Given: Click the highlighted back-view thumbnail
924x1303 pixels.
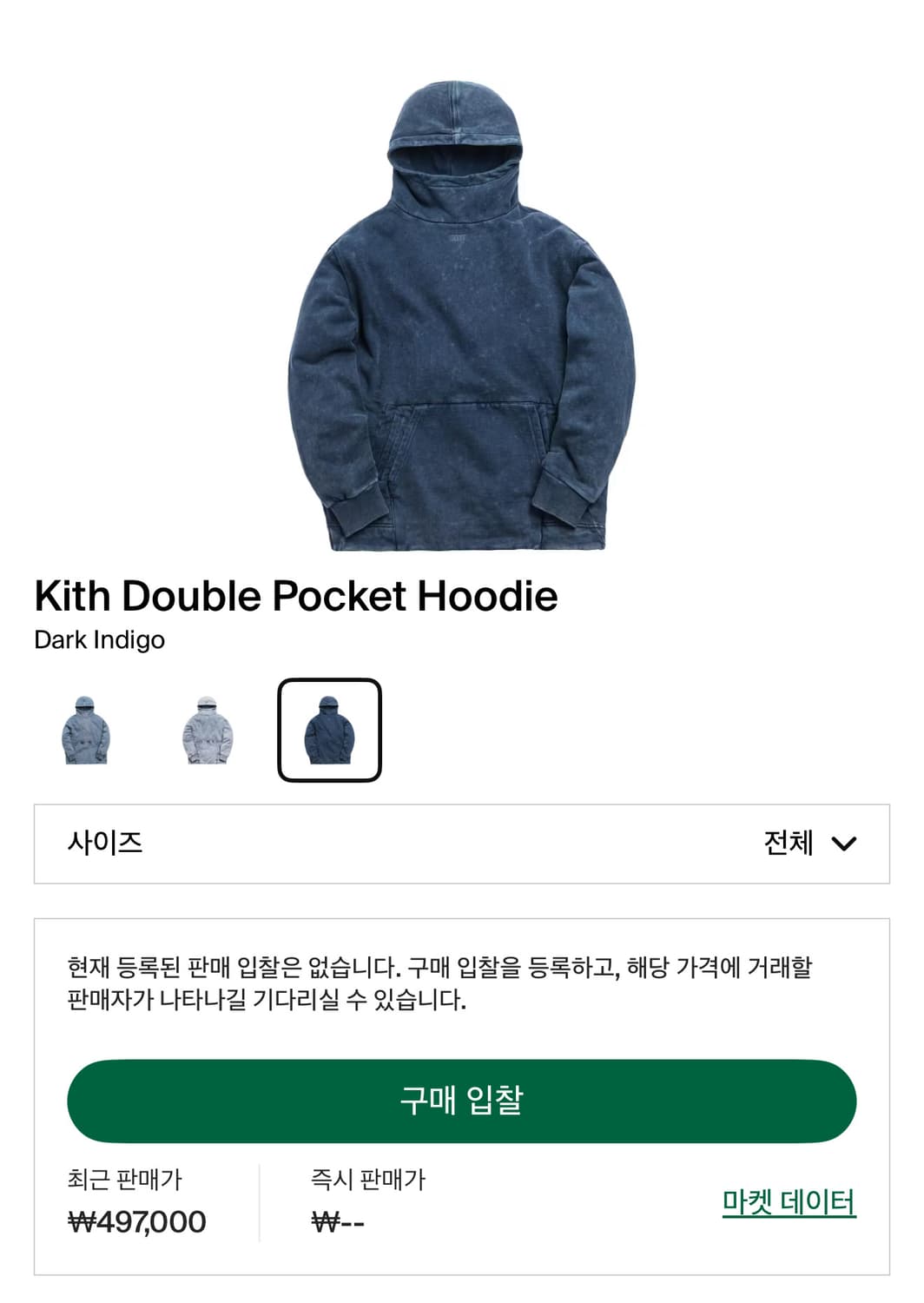Looking at the screenshot, I should click(x=328, y=732).
